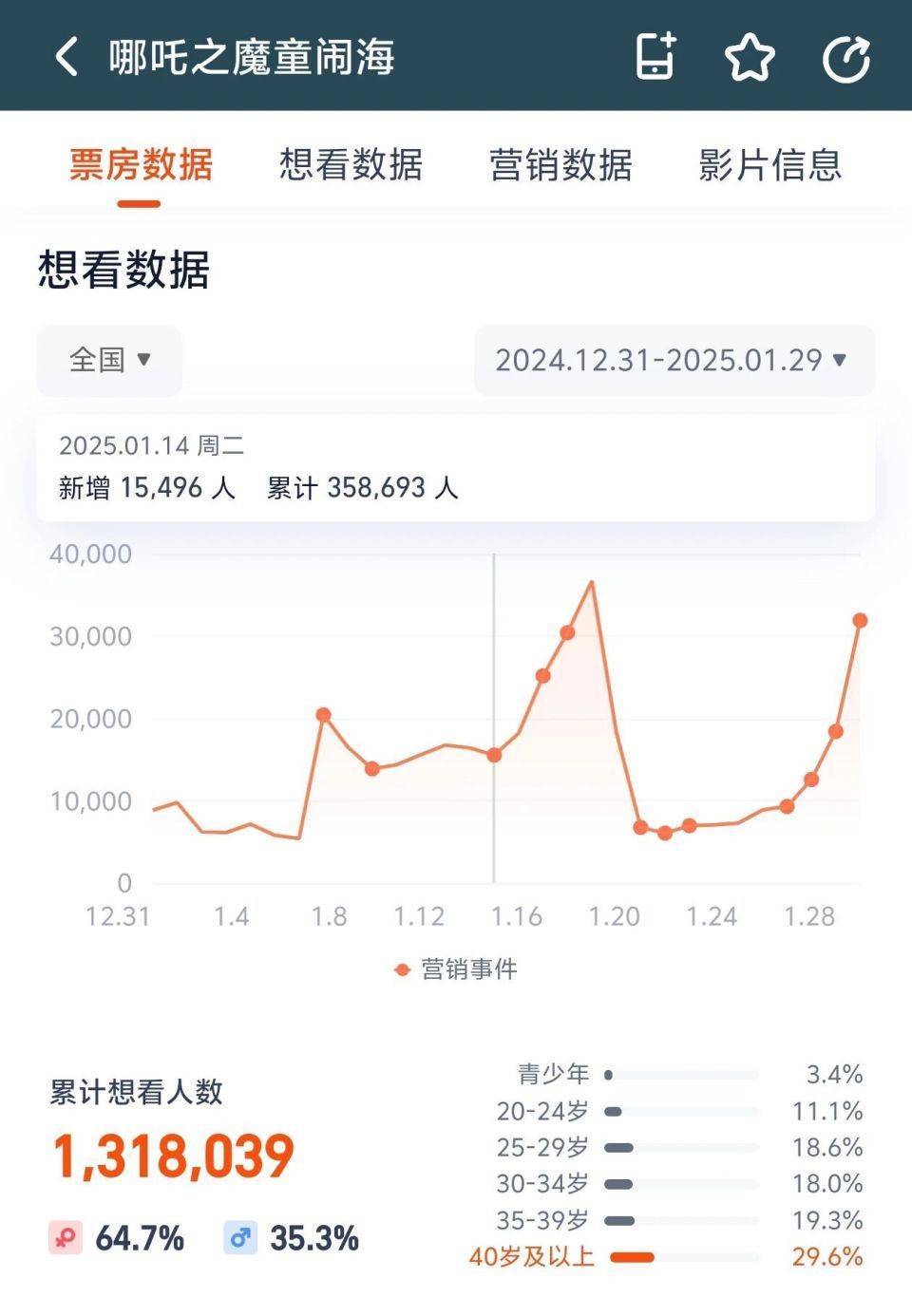Favorite this movie with the star icon
The width and height of the screenshot is (912, 1316).
[x=750, y=57]
